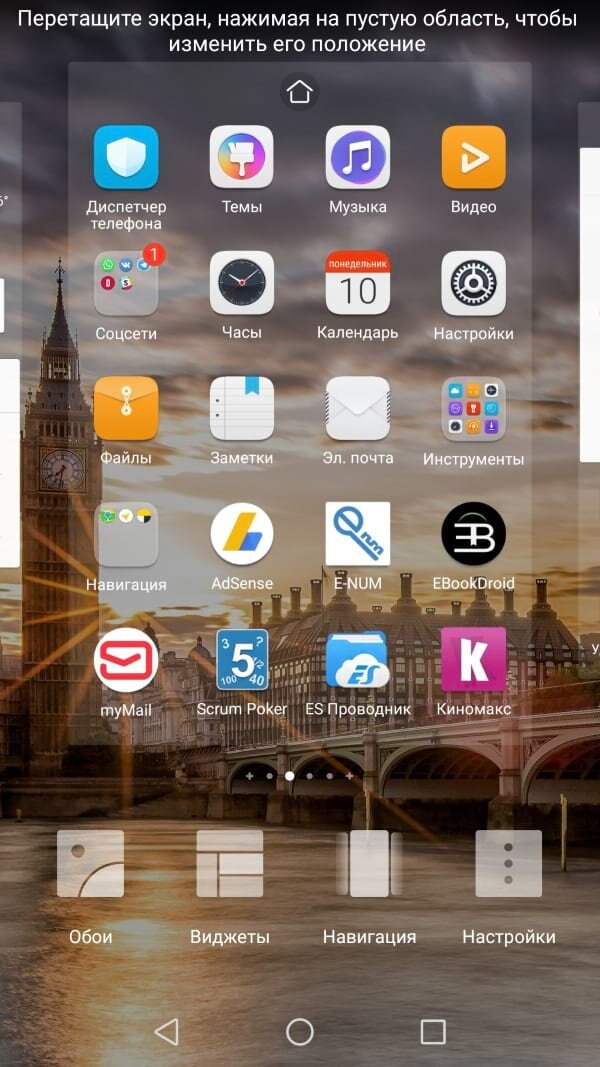600x1067 pixels.
Task: Open the Видео app
Action: click(474, 157)
